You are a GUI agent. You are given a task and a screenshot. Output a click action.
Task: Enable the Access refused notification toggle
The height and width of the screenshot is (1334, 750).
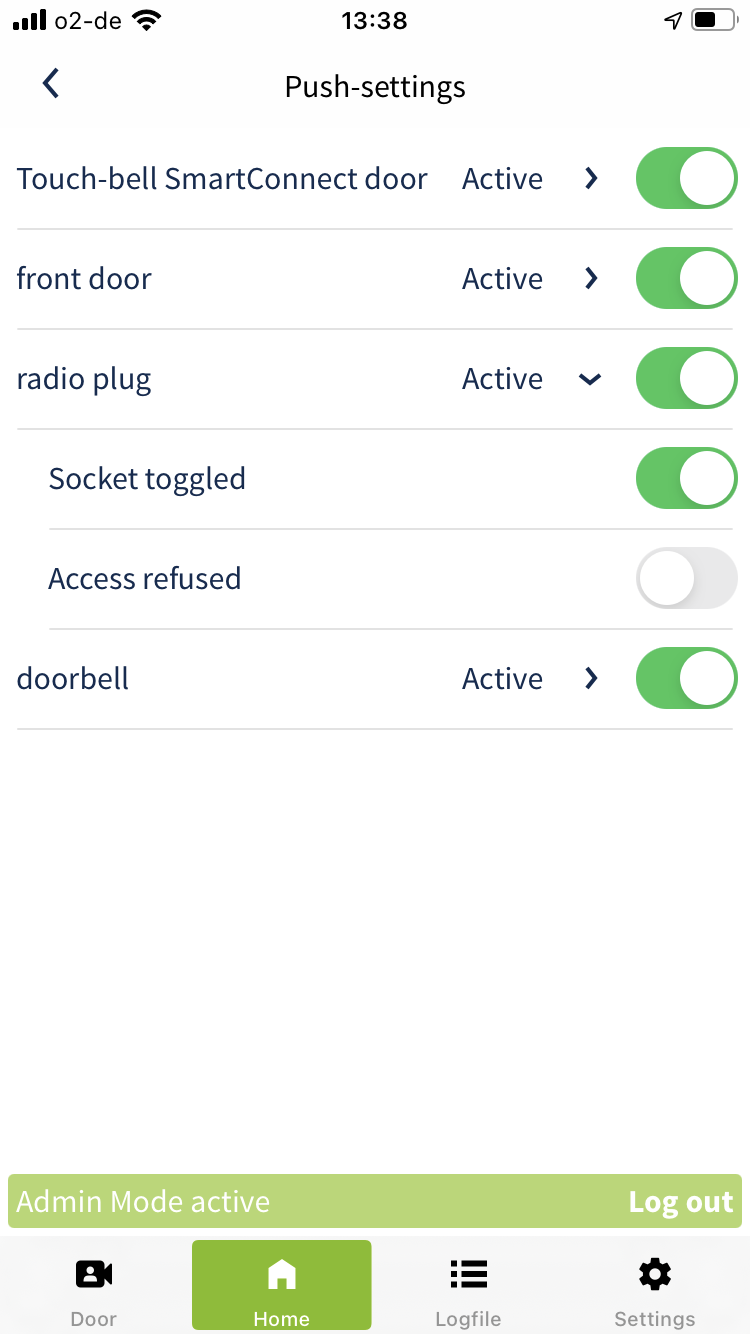click(x=686, y=578)
